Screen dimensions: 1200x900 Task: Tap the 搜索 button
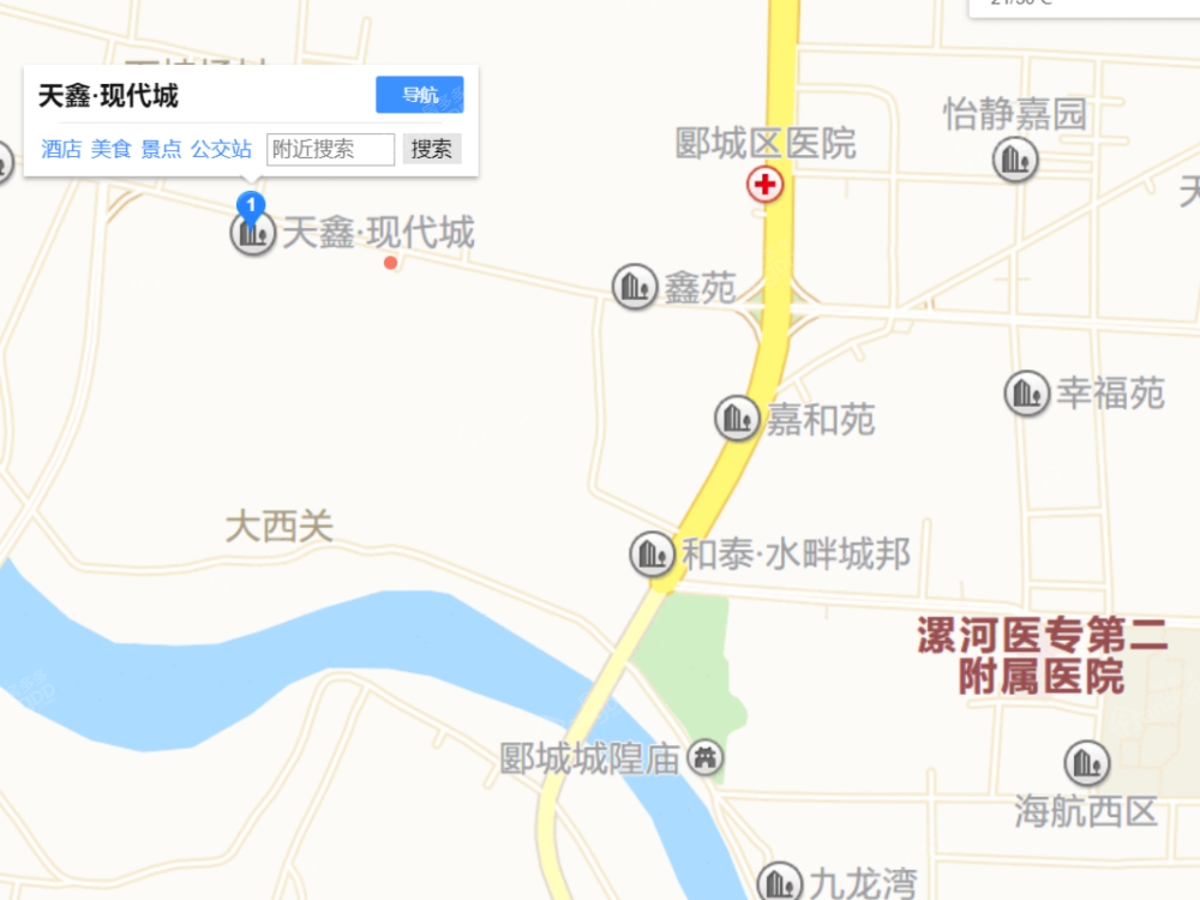432,149
